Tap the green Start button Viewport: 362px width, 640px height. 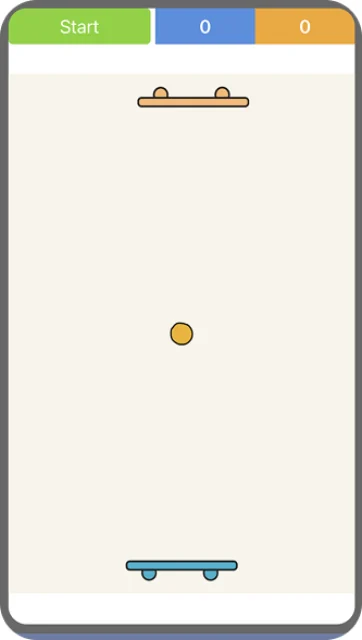80,27
